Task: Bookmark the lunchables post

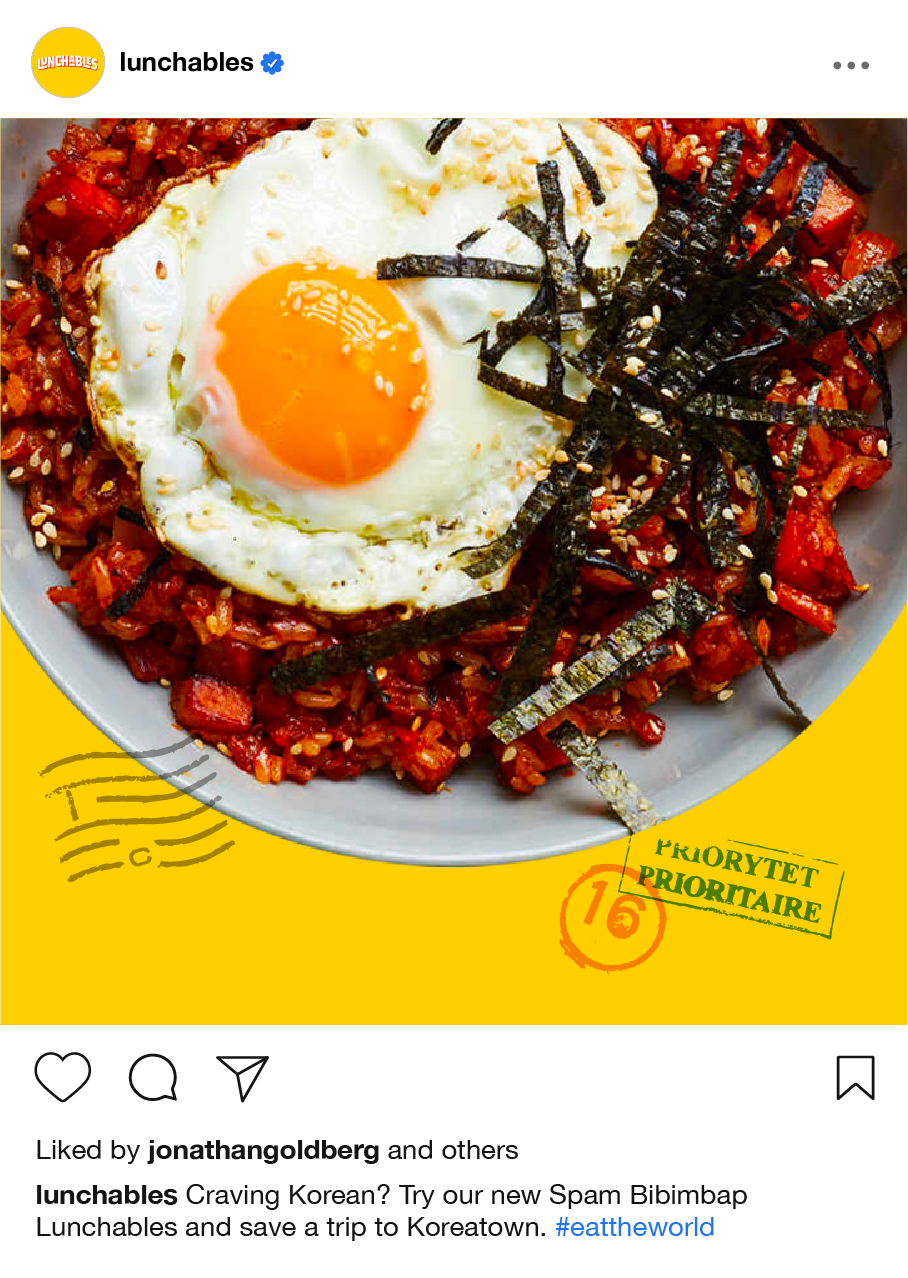Action: pyautogui.click(x=855, y=1078)
